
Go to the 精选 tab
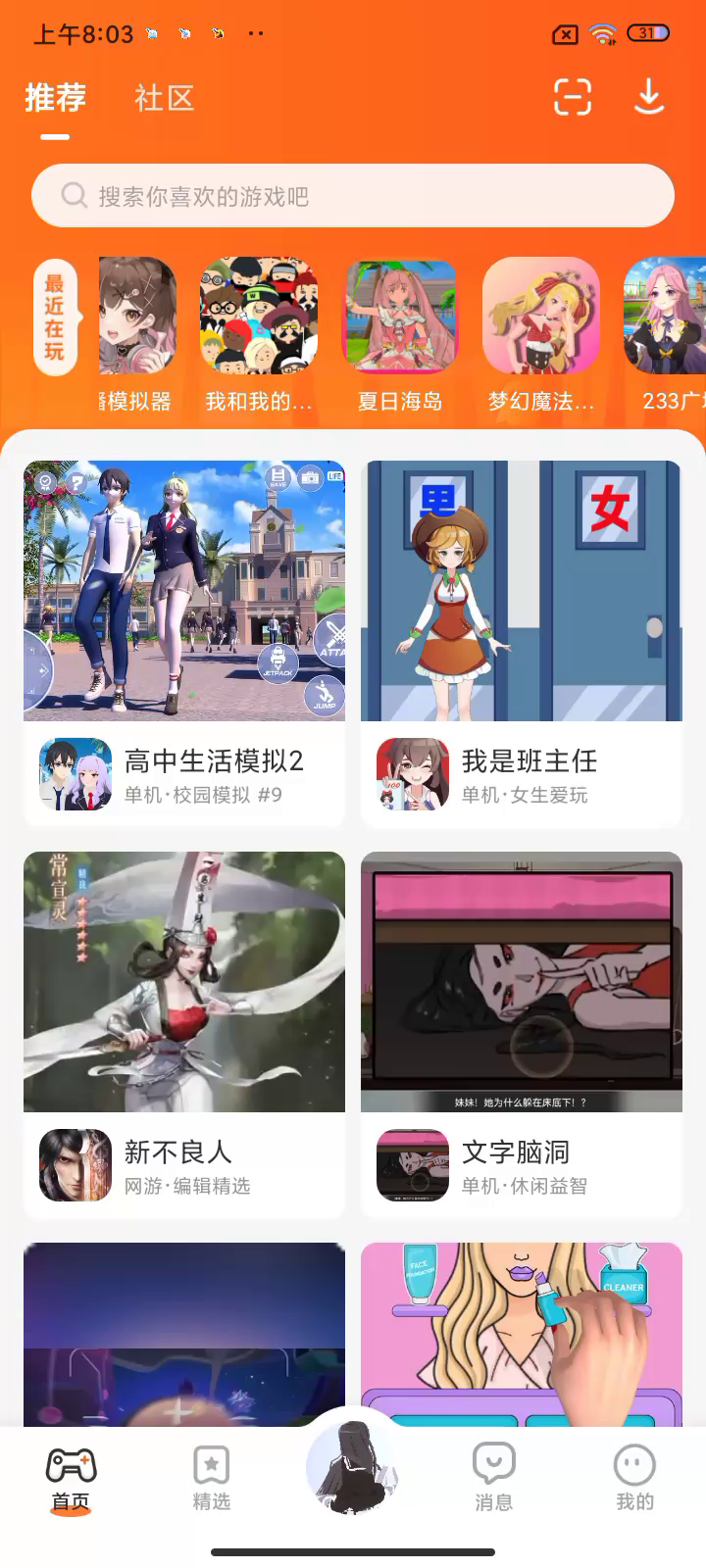point(211,1478)
